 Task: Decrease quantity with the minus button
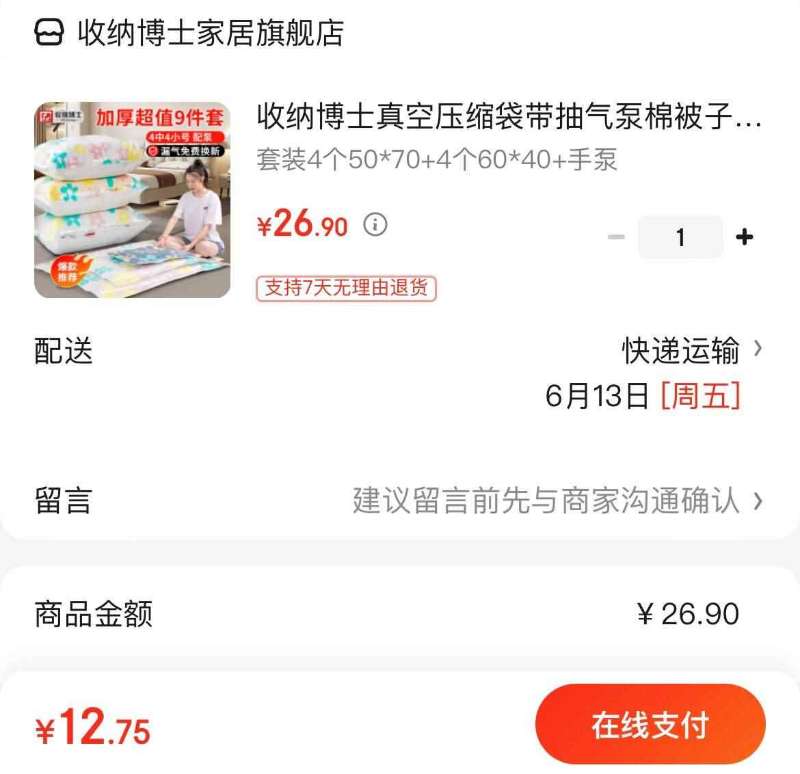click(616, 237)
